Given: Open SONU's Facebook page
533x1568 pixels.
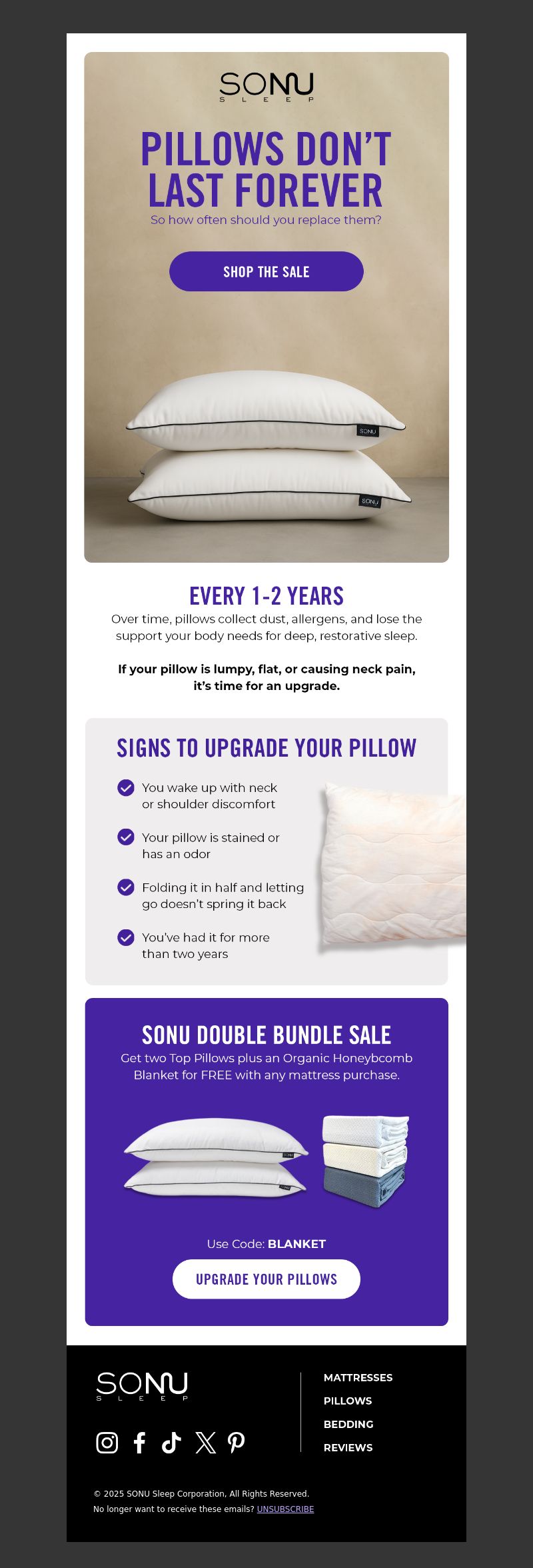Looking at the screenshot, I should (x=139, y=1442).
